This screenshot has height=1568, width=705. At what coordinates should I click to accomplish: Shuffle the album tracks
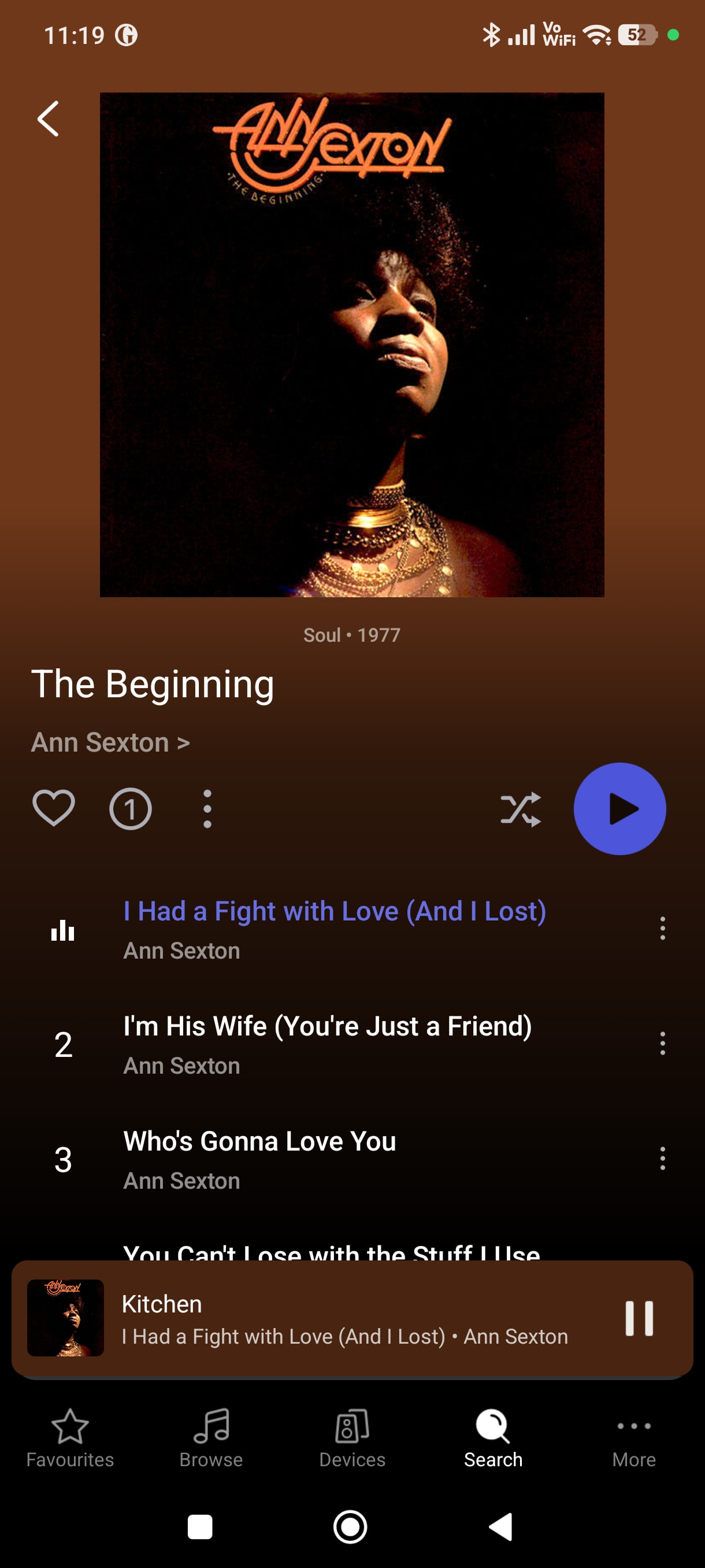pos(520,809)
